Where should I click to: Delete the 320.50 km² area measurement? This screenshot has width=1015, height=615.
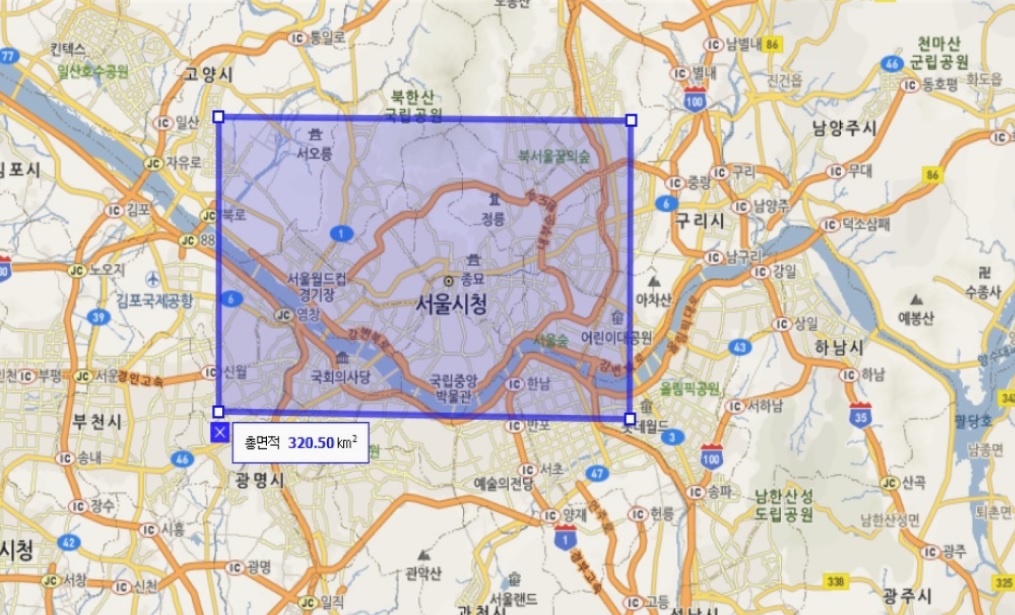click(219, 432)
